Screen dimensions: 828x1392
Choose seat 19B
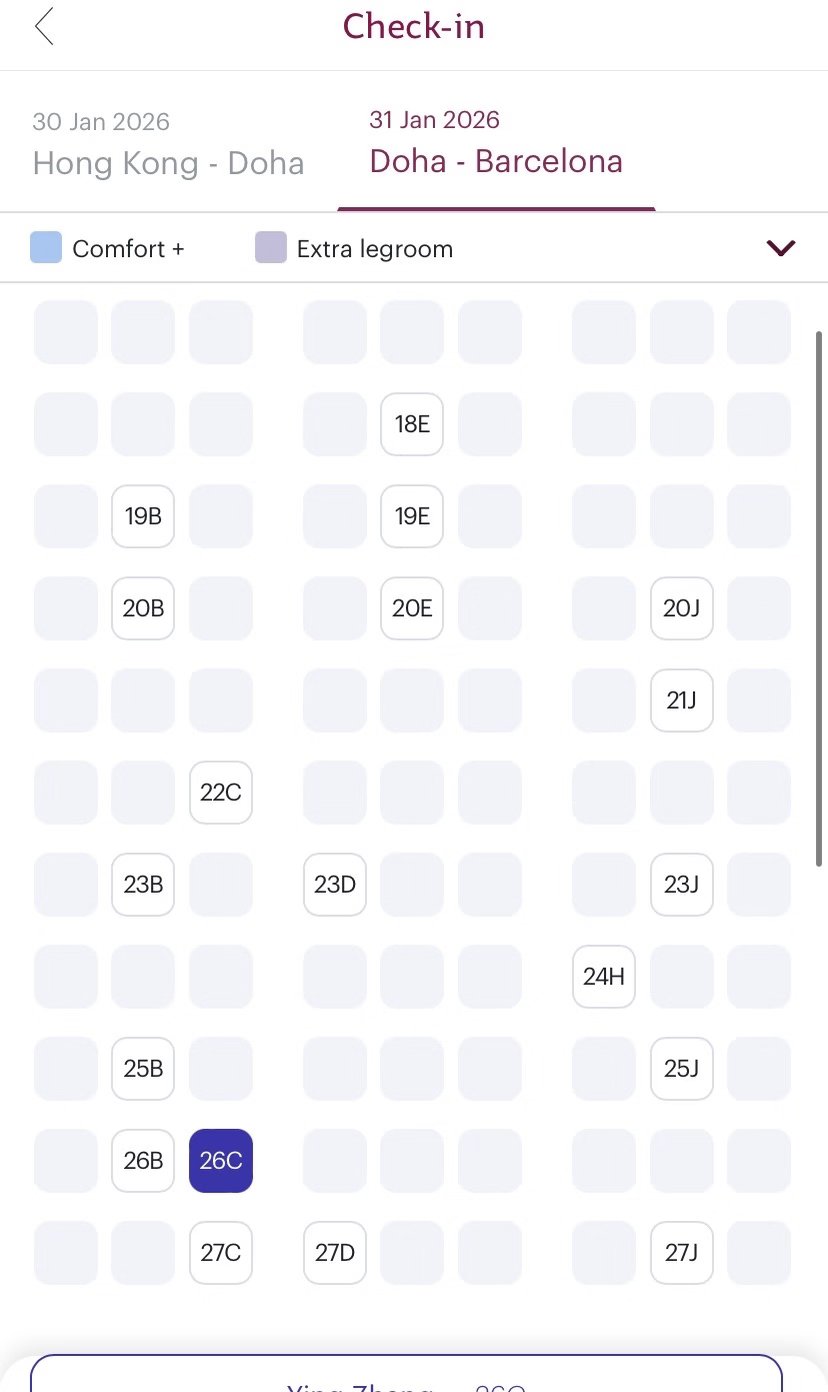(143, 516)
